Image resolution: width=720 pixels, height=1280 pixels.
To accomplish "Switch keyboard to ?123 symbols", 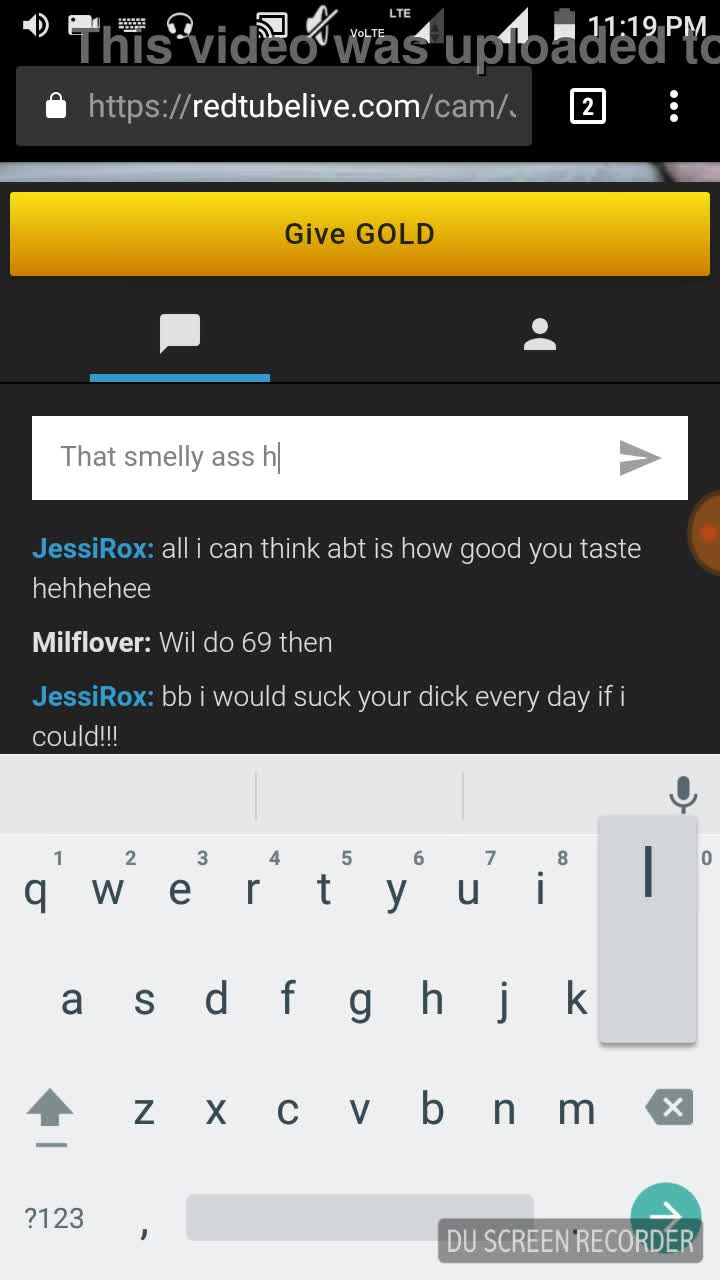I will pos(54,1218).
